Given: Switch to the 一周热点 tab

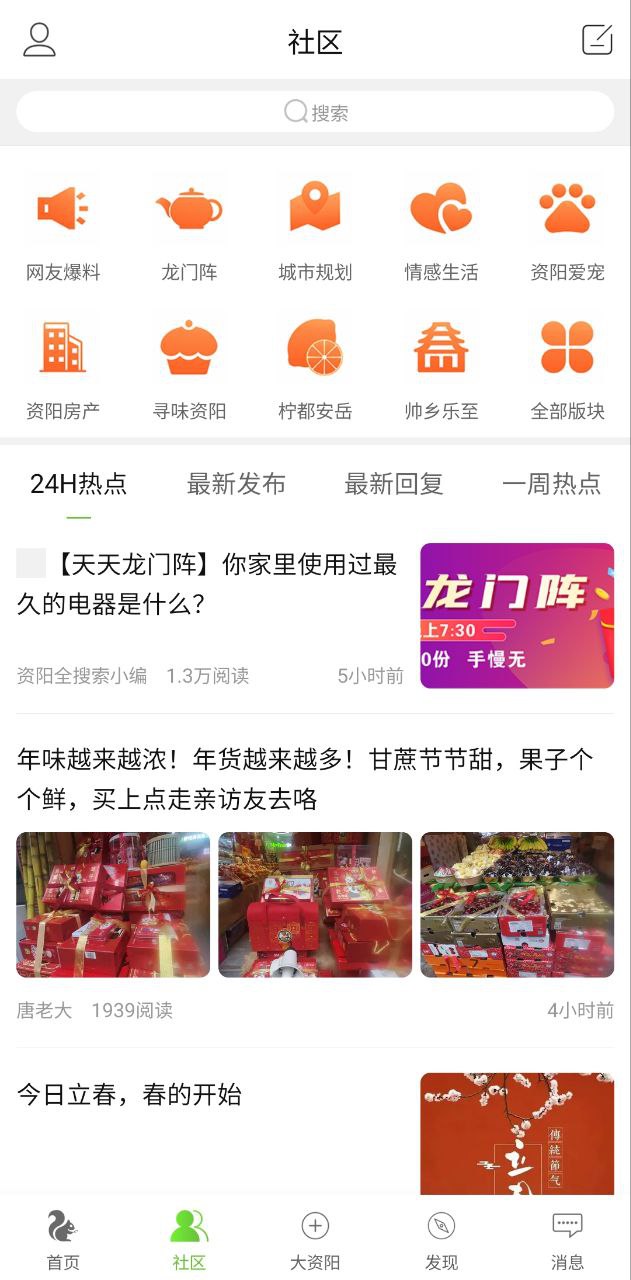Looking at the screenshot, I should 551,485.
